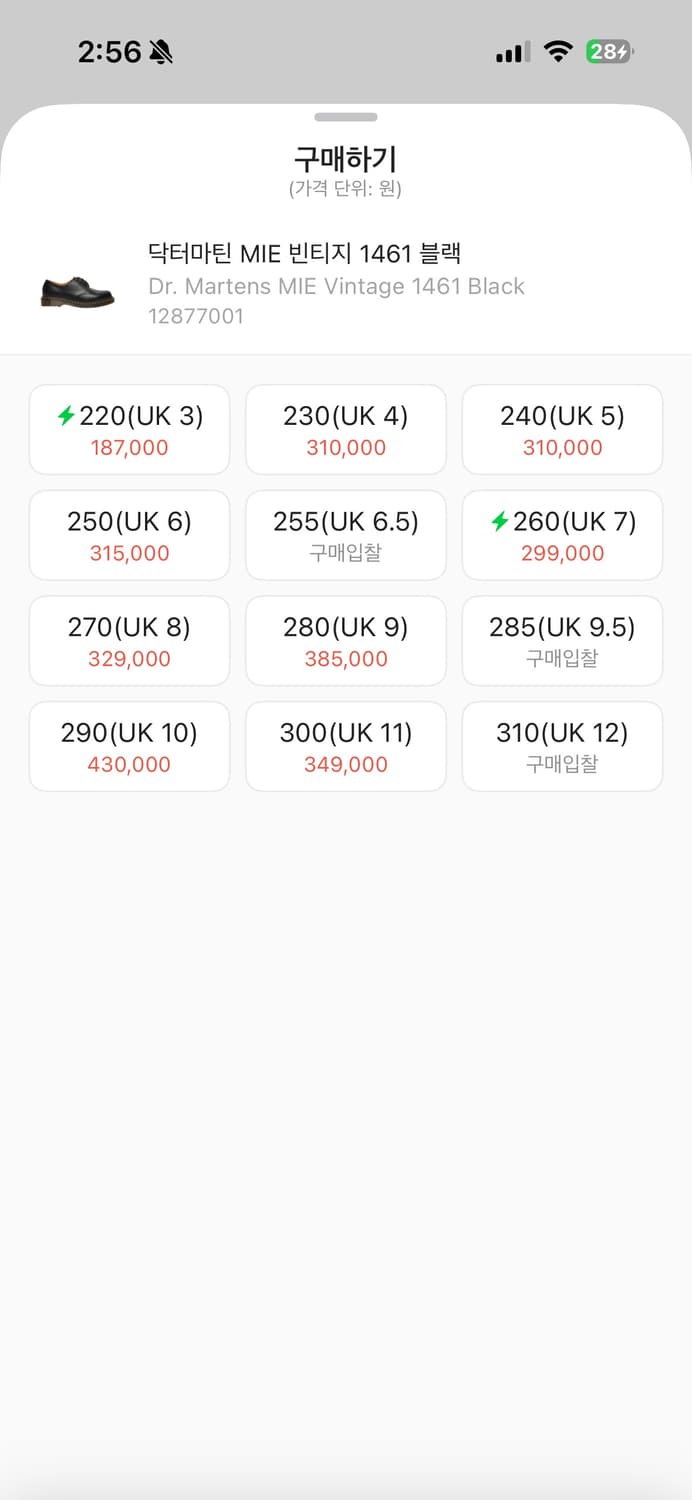Pick size 240 (UK 5)
The image size is (692, 1500).
562,430
